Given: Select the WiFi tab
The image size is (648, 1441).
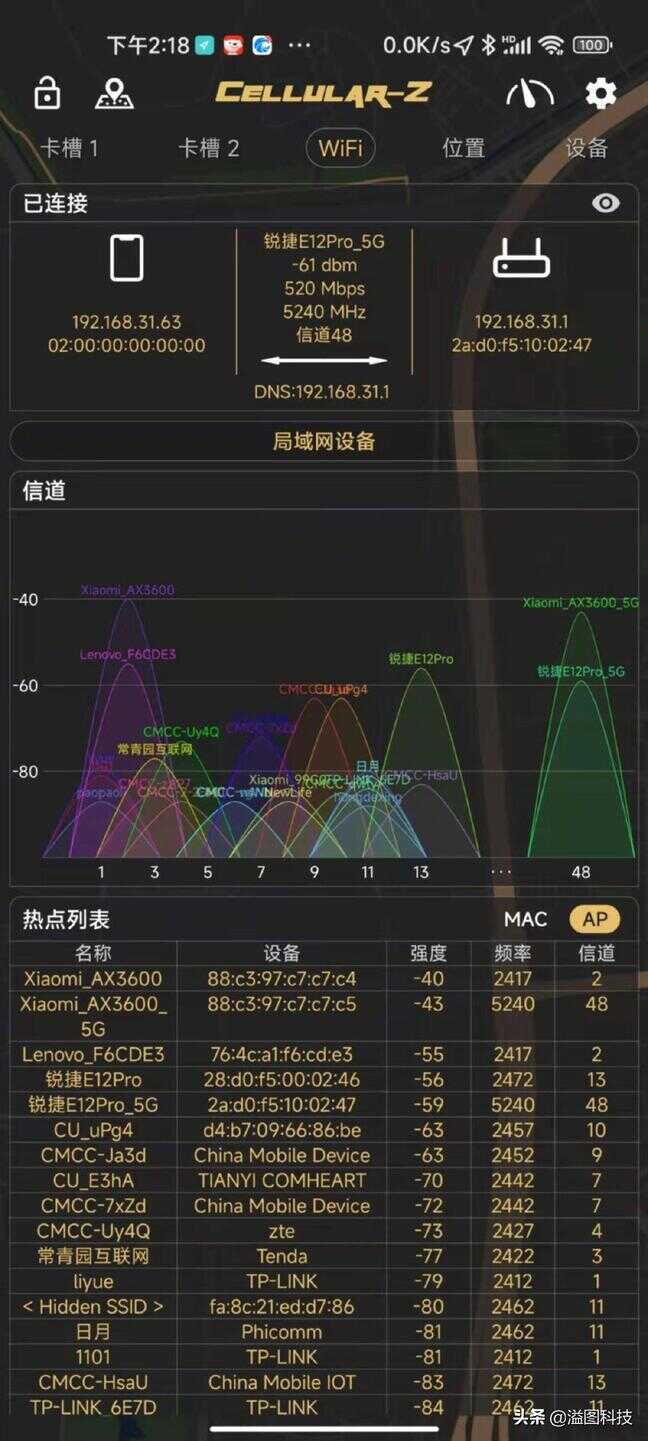Looking at the screenshot, I should tap(340, 149).
